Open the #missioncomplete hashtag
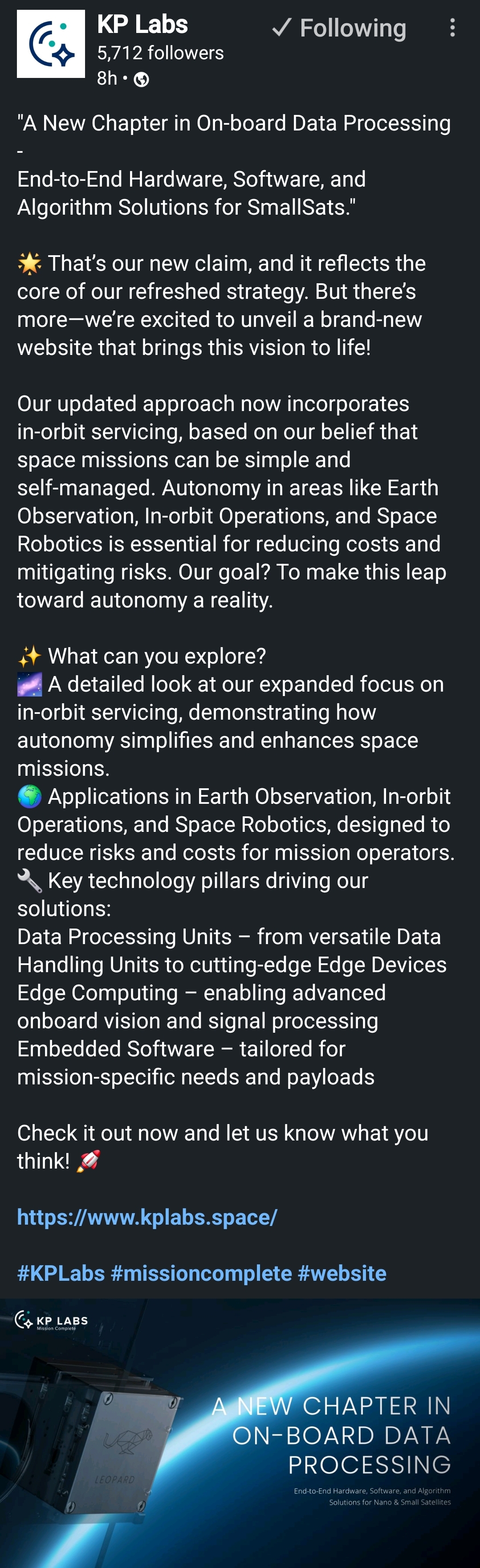This screenshot has height=1568, width=480. (201, 1273)
